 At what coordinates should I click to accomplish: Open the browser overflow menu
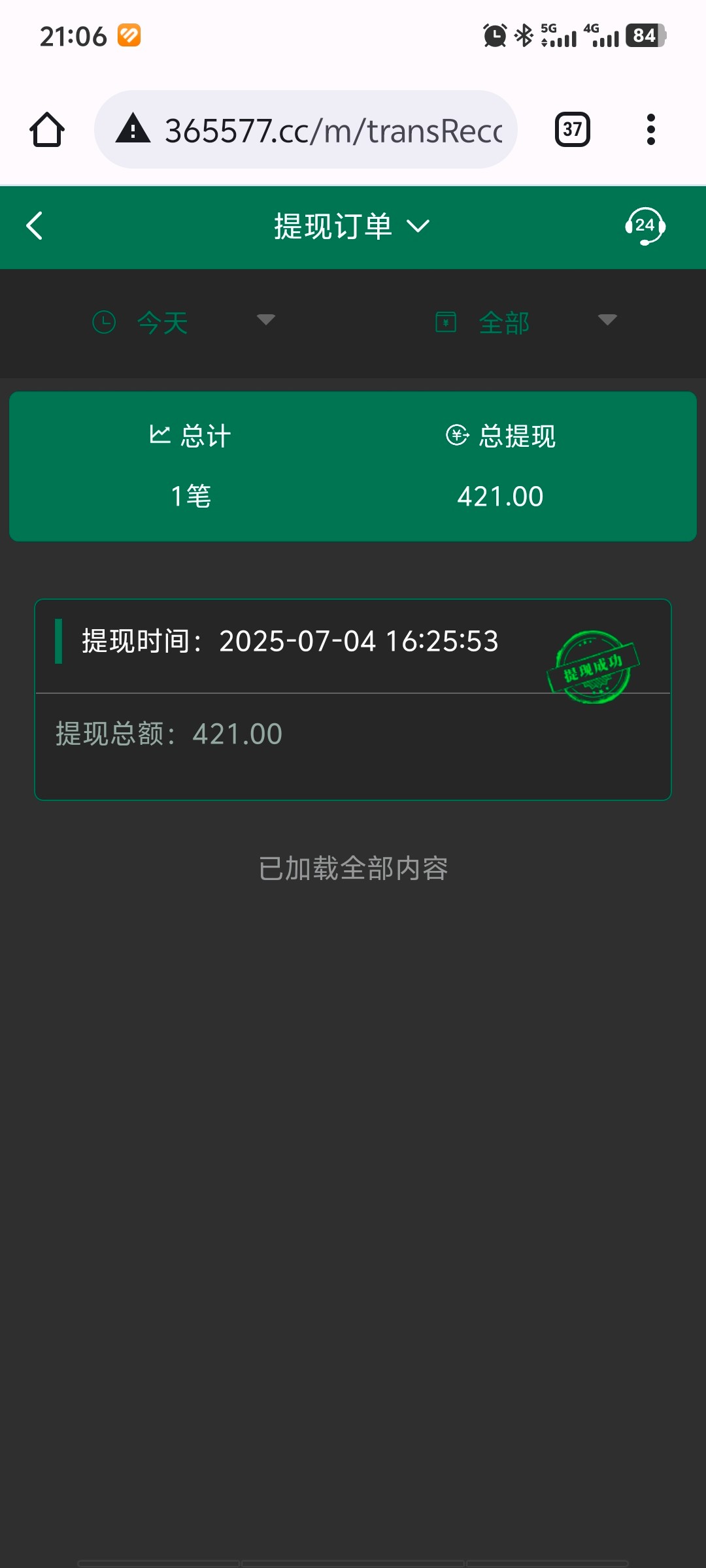[650, 130]
